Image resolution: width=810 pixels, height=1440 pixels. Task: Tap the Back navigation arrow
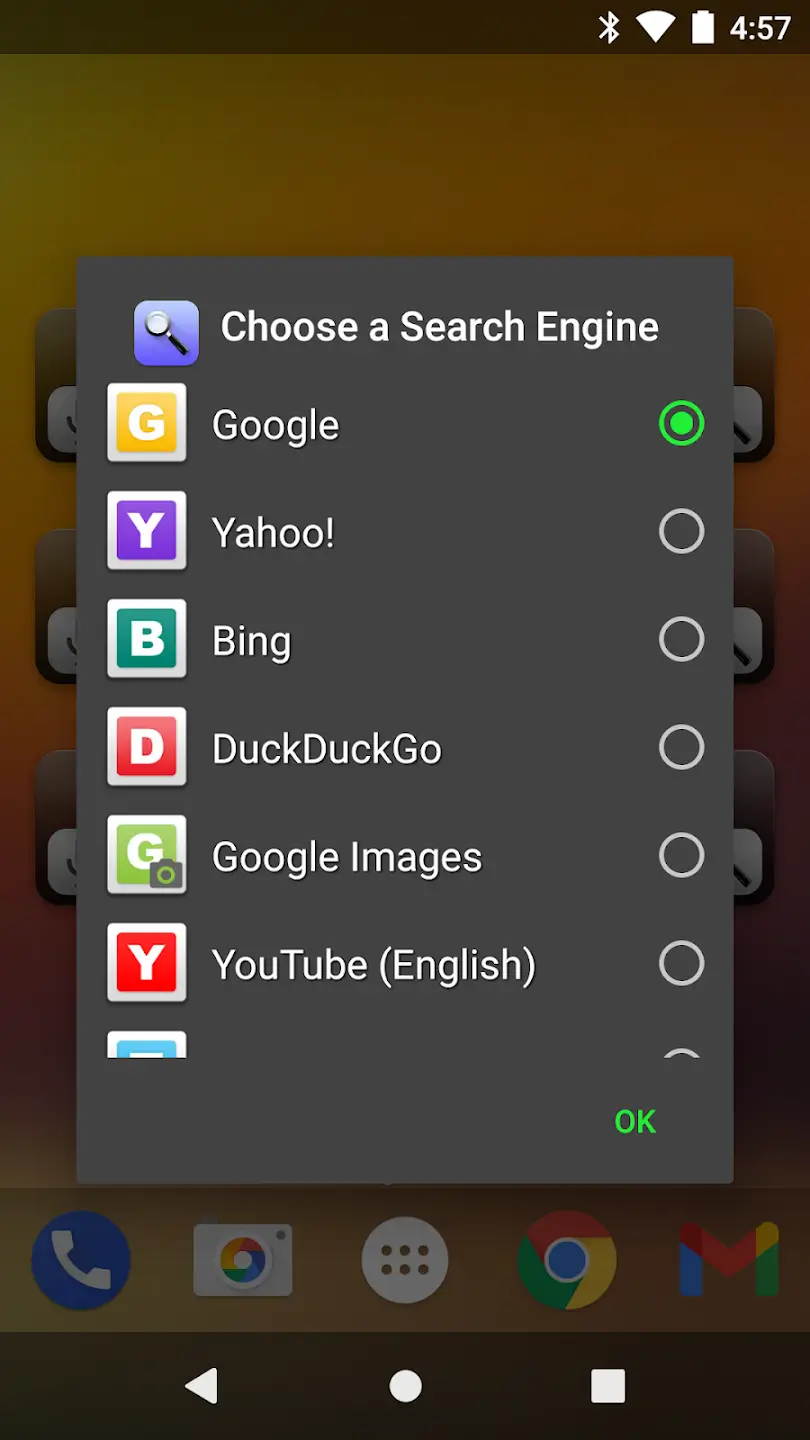pos(203,1386)
